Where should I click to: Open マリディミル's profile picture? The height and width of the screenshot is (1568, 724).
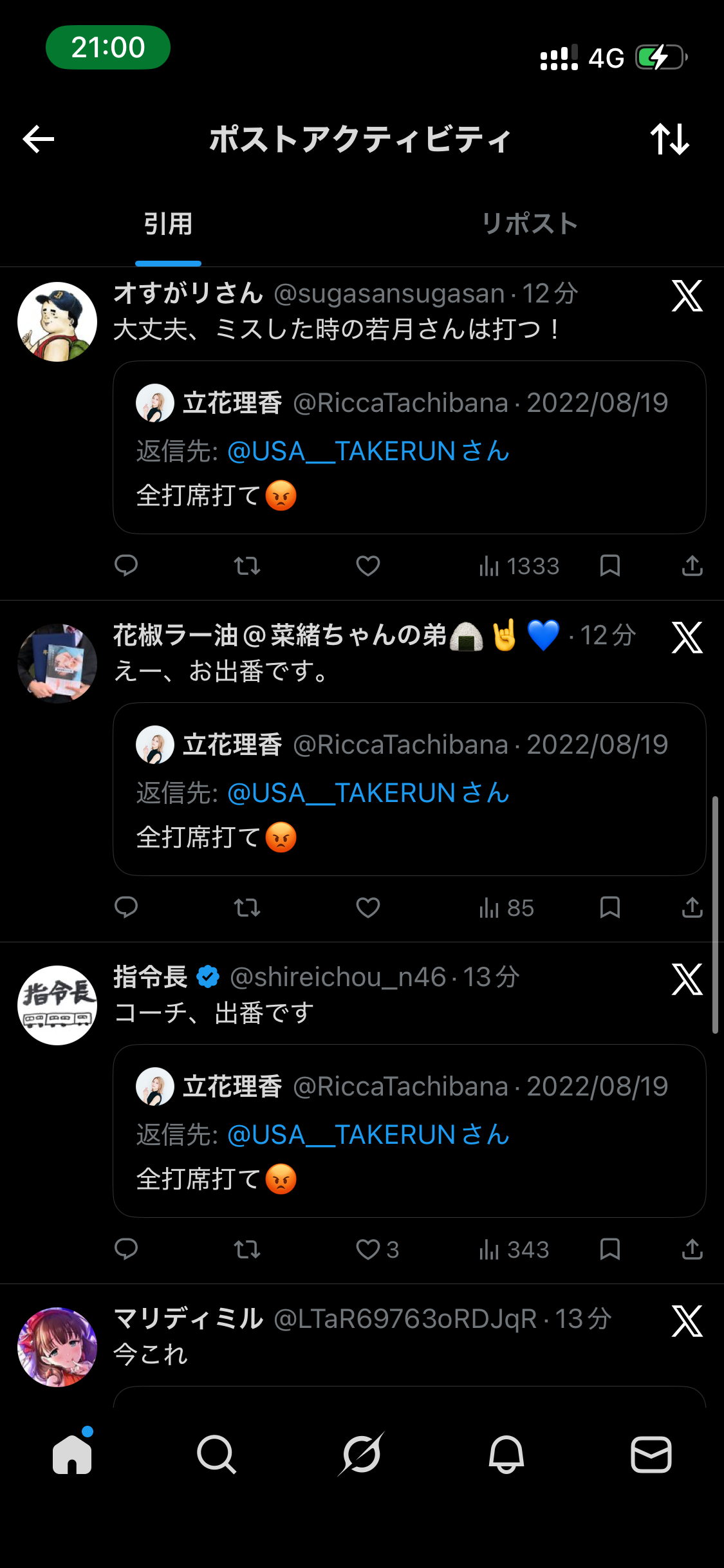[57, 1347]
